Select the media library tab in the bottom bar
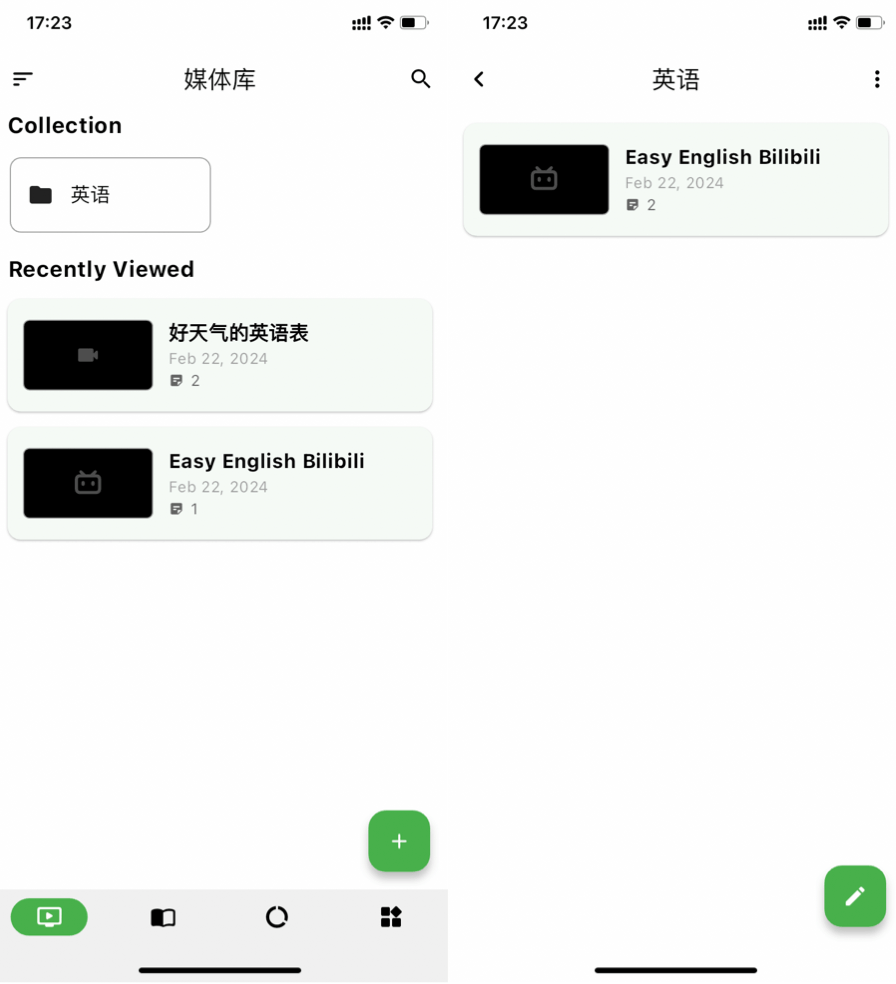This screenshot has height=984, width=896. point(49,917)
